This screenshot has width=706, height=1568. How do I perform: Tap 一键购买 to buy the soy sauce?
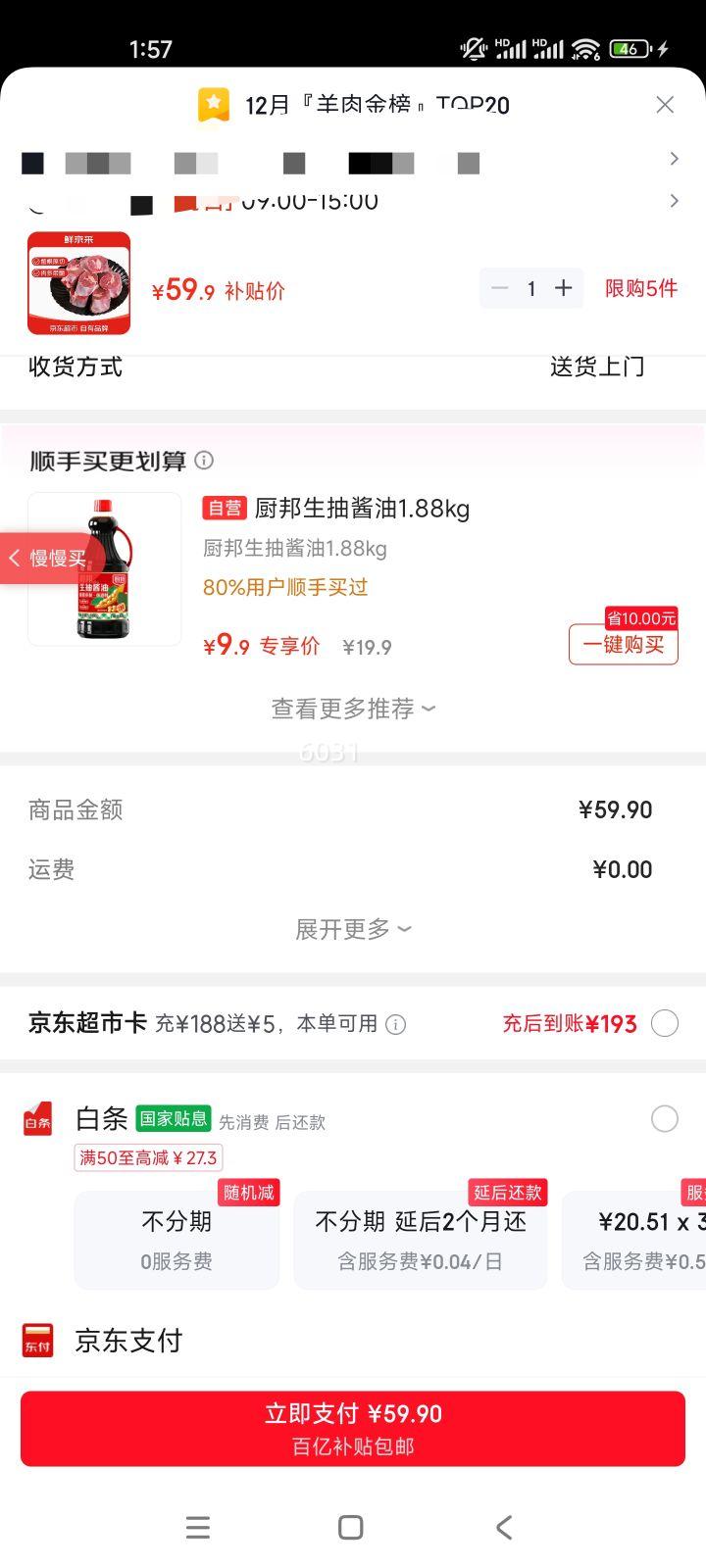[623, 646]
